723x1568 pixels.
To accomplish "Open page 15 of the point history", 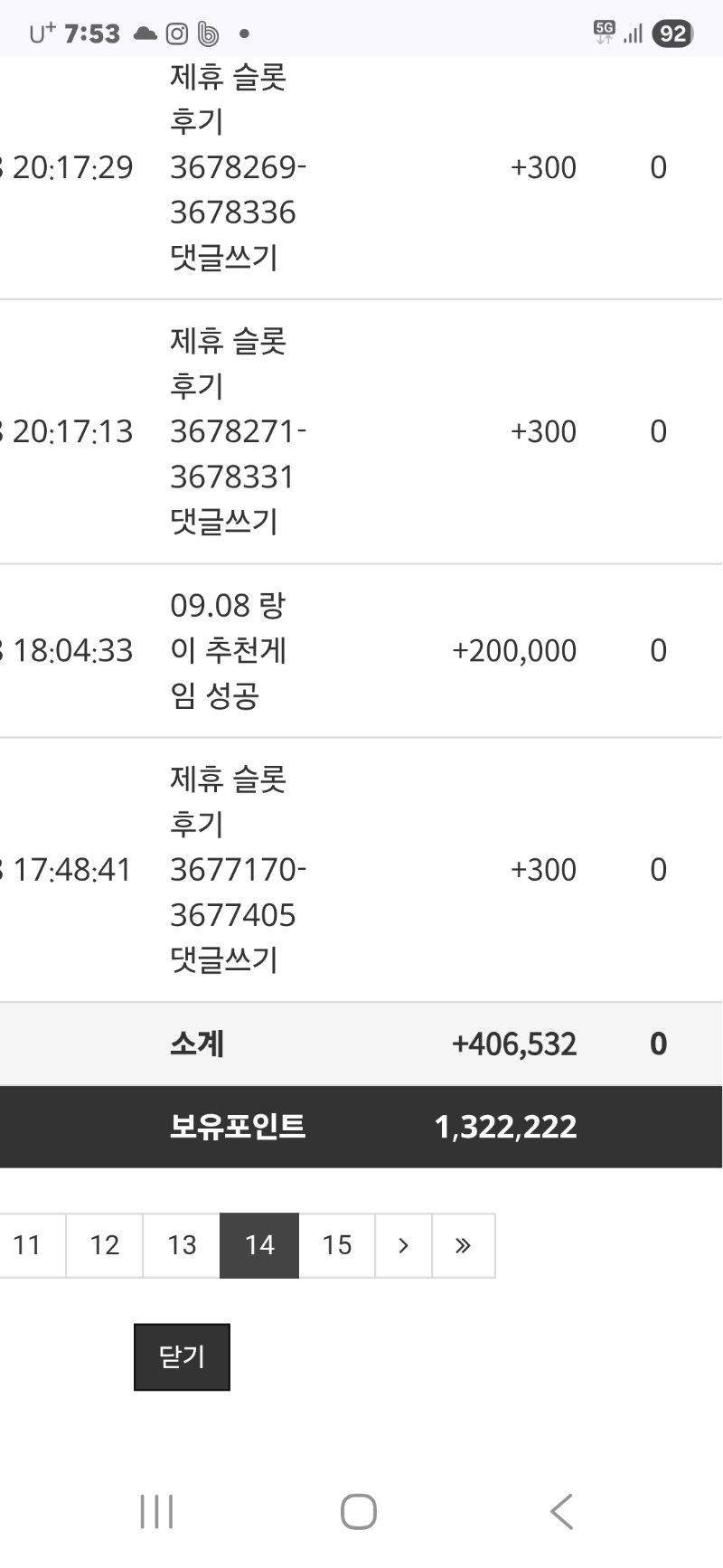I will (x=337, y=1245).
